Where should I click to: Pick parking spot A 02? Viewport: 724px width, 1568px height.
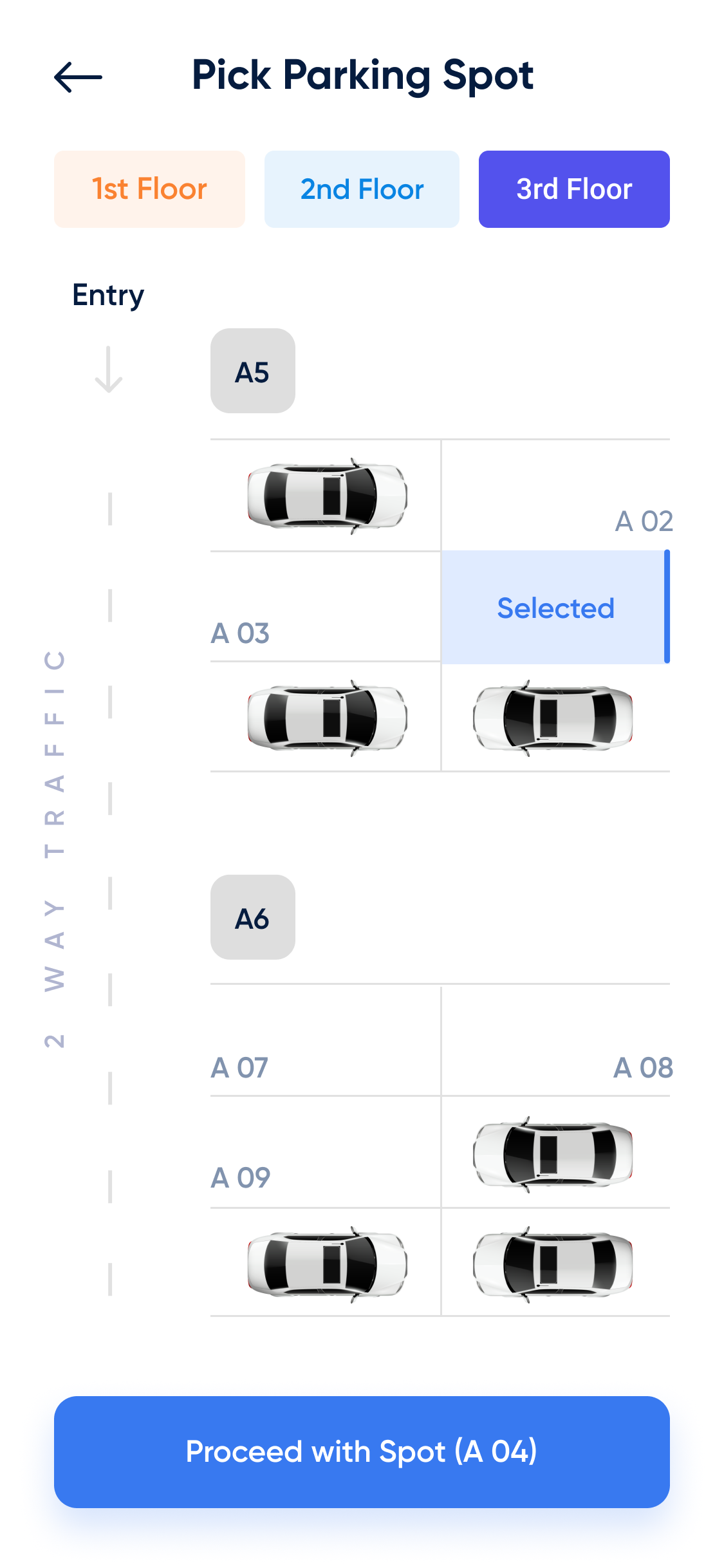click(x=556, y=496)
